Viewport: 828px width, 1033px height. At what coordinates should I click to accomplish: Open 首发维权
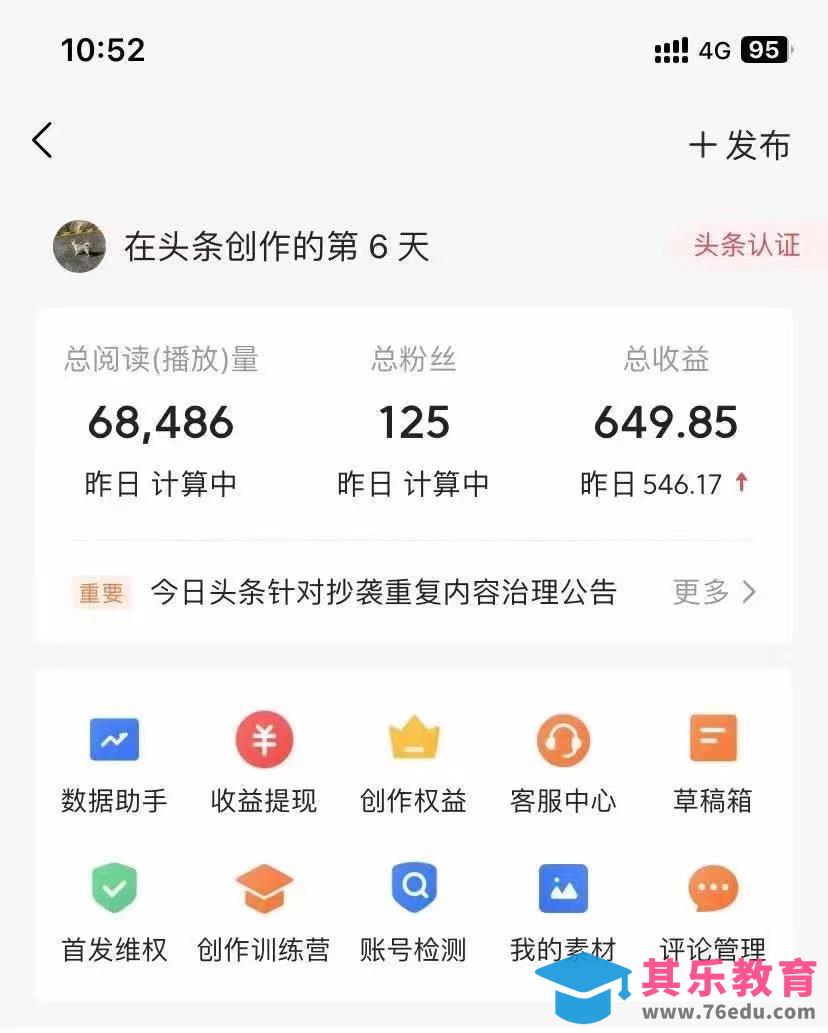click(114, 912)
